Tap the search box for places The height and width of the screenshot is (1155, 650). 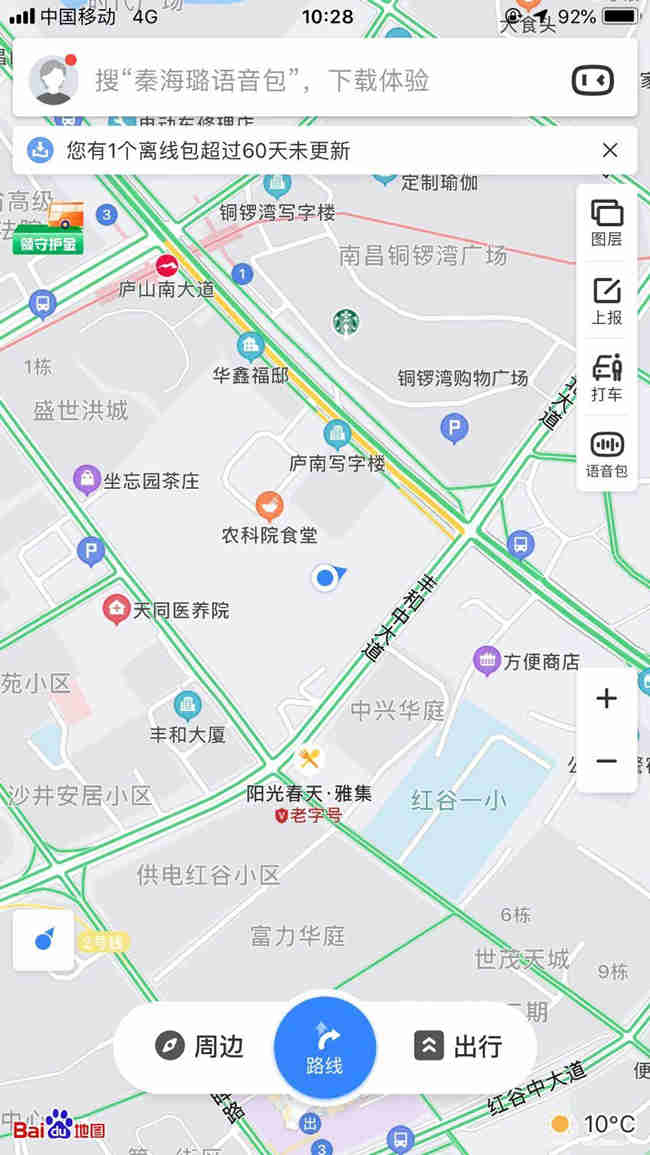click(x=324, y=78)
